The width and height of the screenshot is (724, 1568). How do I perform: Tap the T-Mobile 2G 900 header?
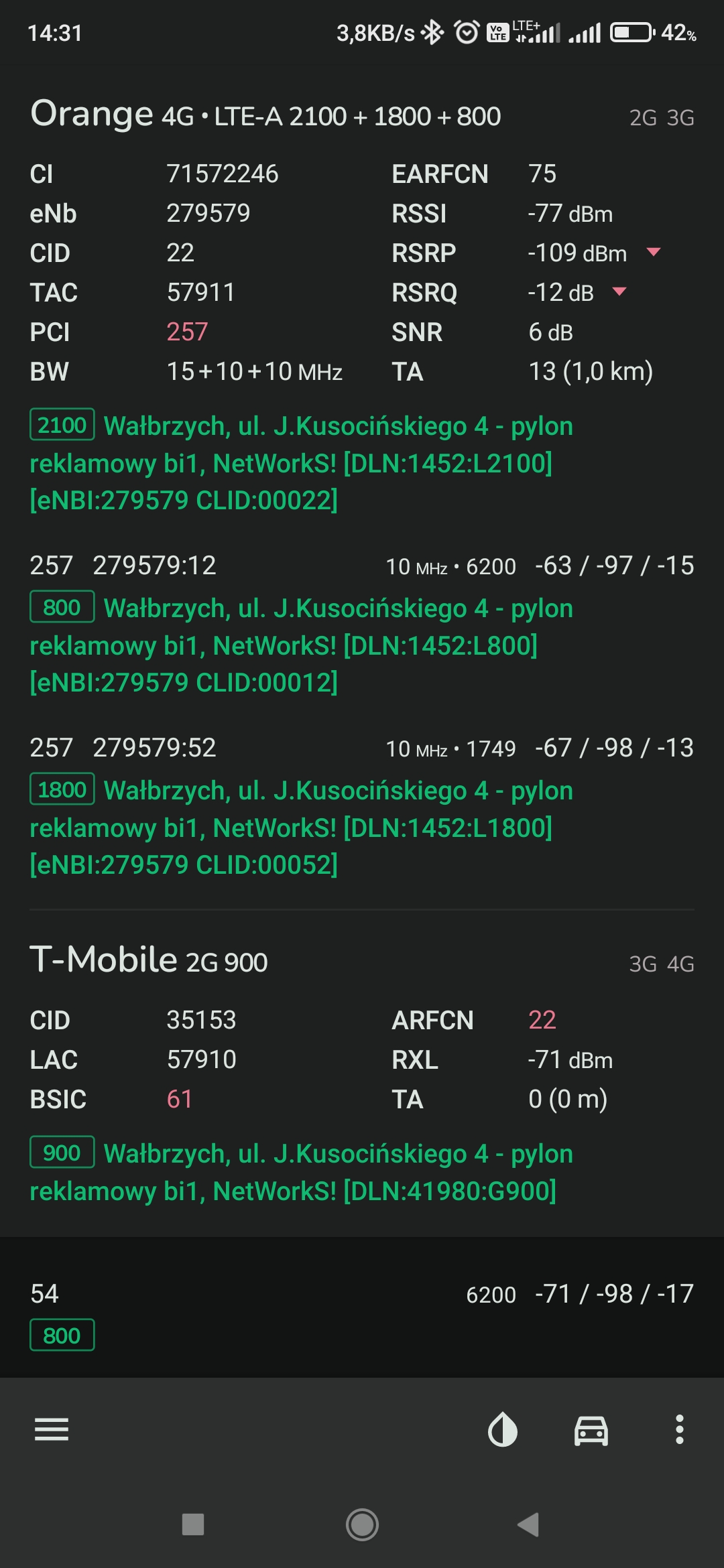click(149, 960)
